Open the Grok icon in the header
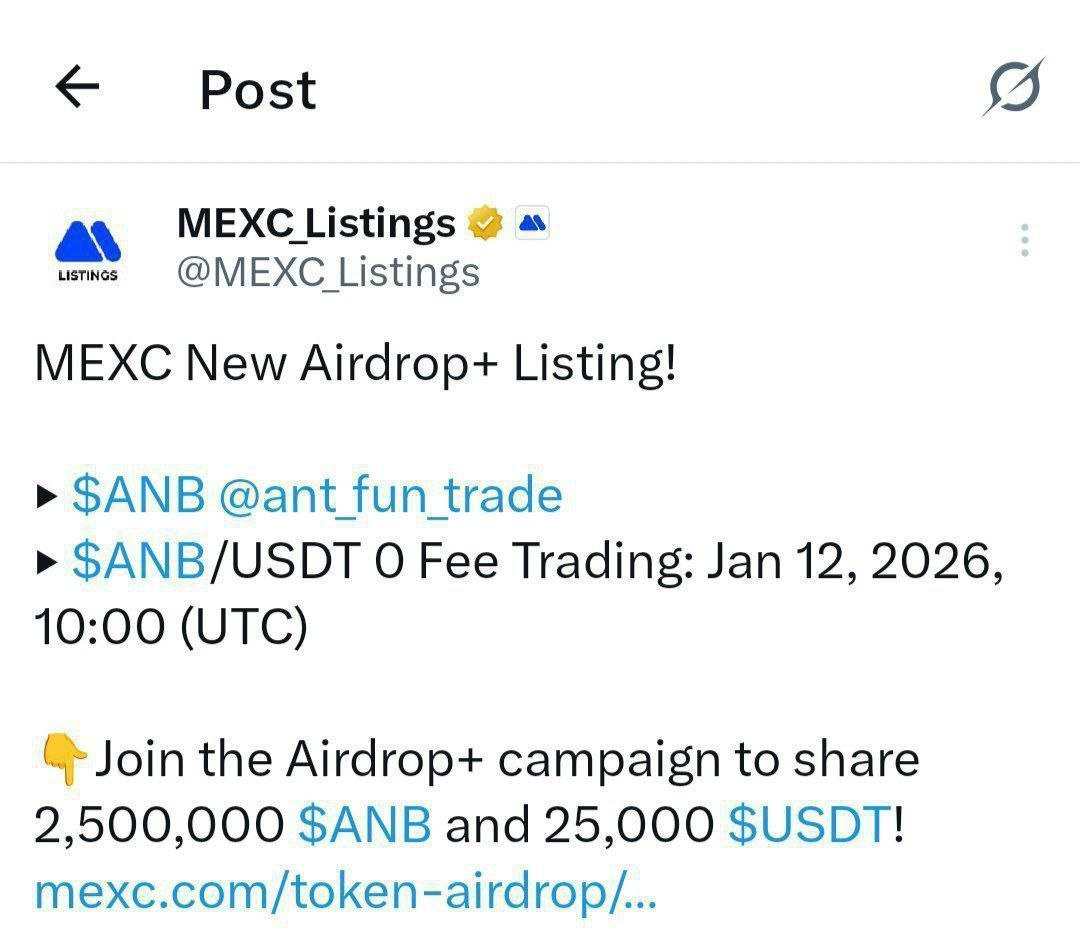The height and width of the screenshot is (937, 1080). pos(1013,88)
